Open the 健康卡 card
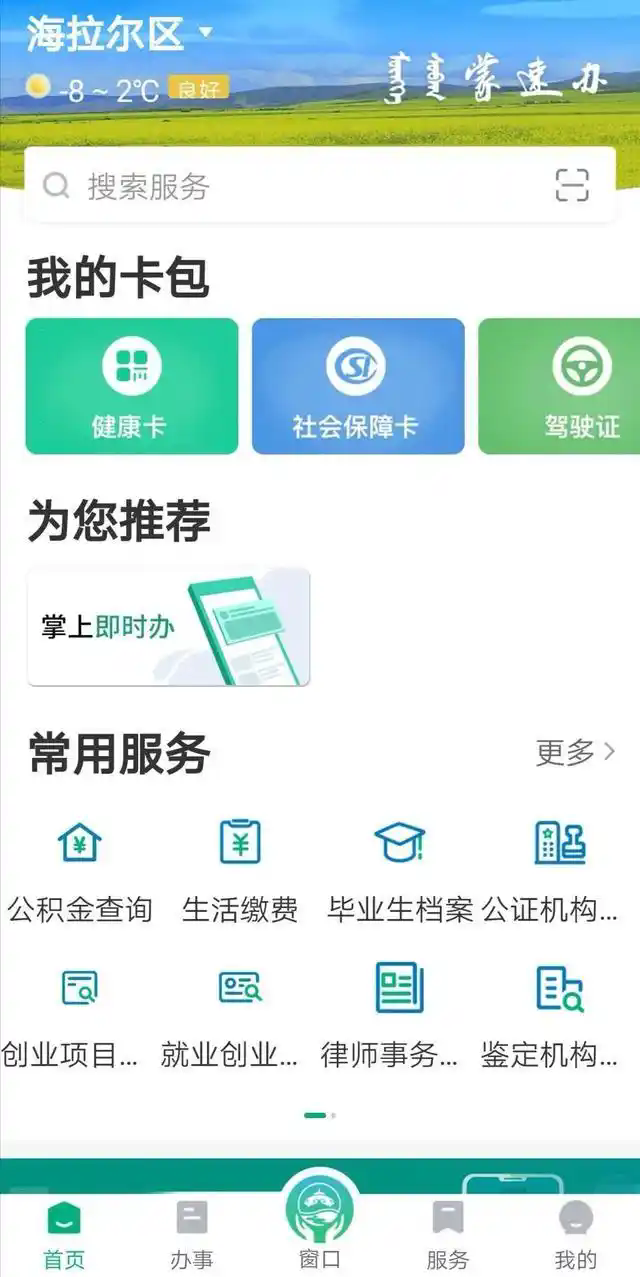The width and height of the screenshot is (640, 1277). pyautogui.click(x=131, y=386)
